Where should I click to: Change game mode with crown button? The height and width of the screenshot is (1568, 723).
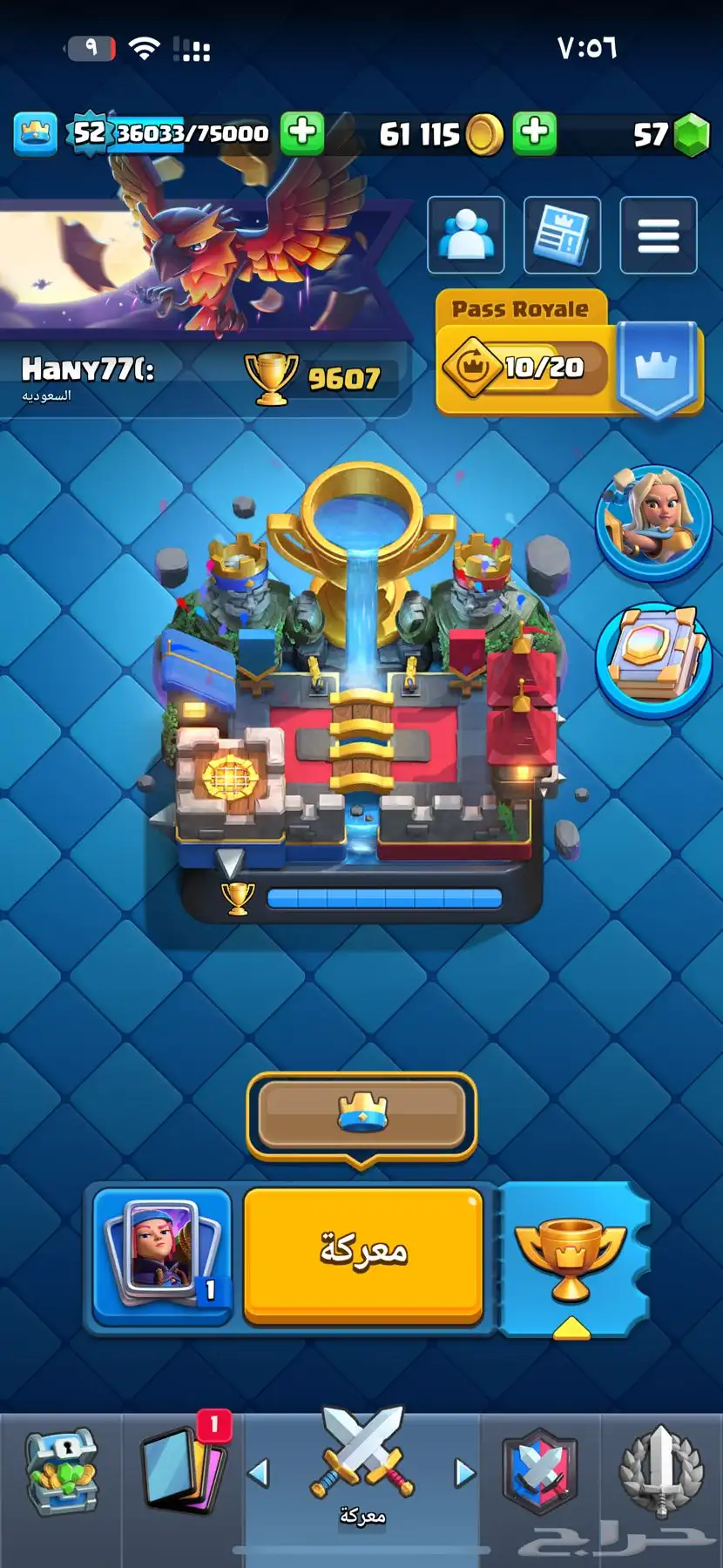click(361, 1115)
